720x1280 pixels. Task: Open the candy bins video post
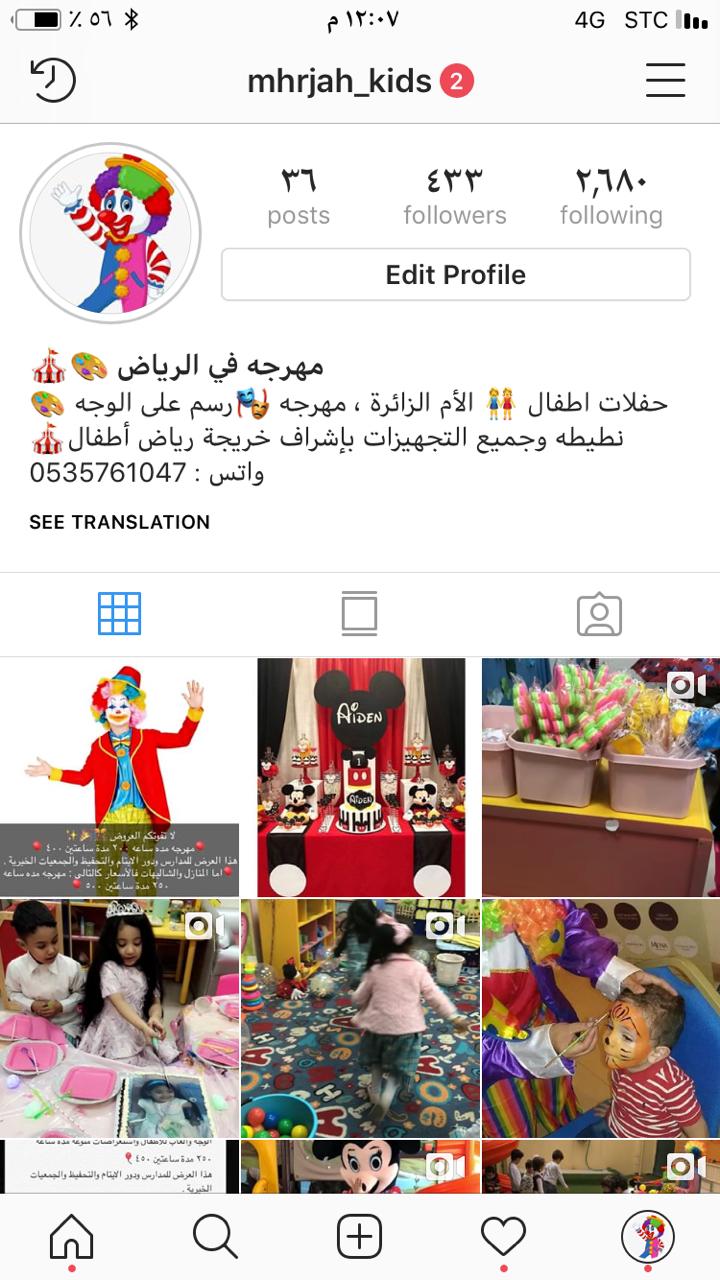pos(601,777)
